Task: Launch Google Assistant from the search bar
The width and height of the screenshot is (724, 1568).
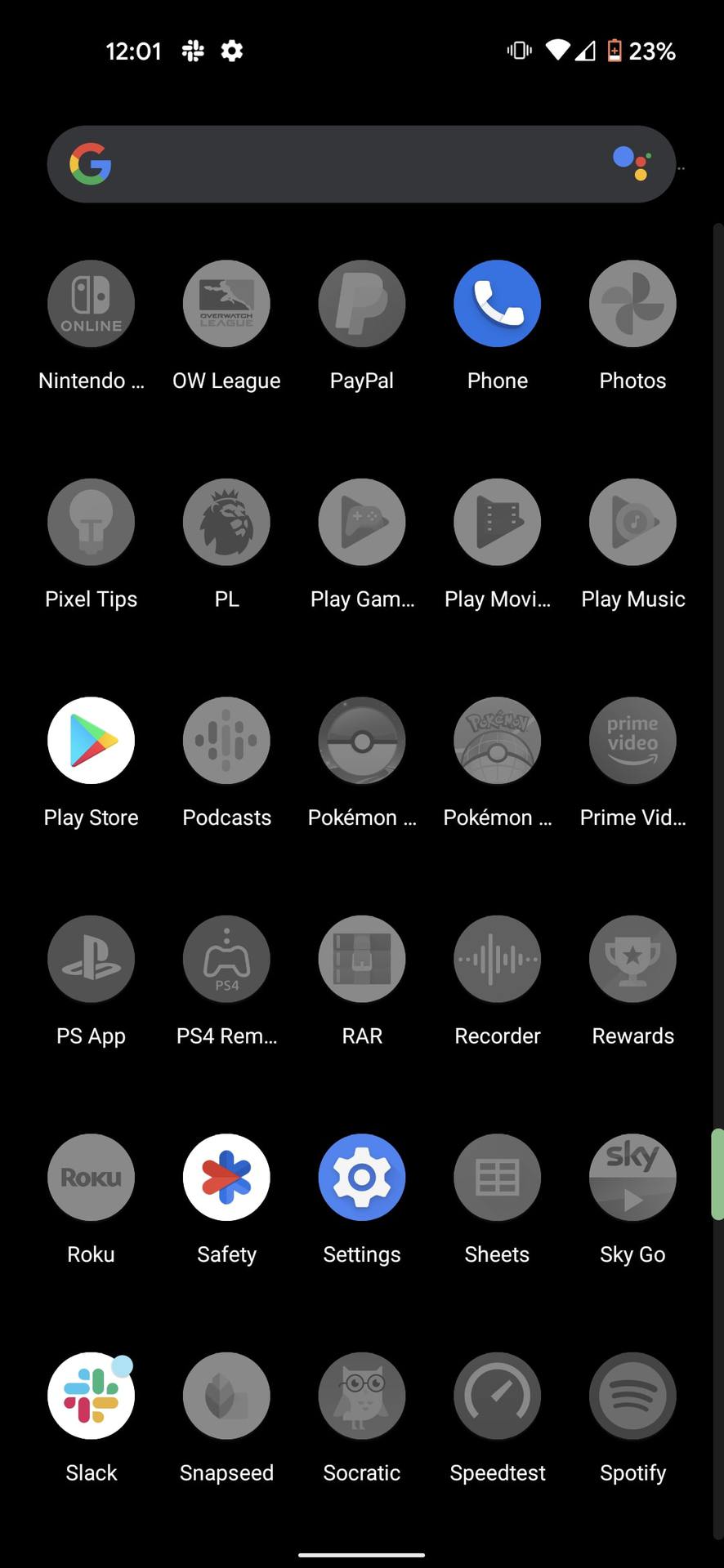Action: tap(631, 163)
